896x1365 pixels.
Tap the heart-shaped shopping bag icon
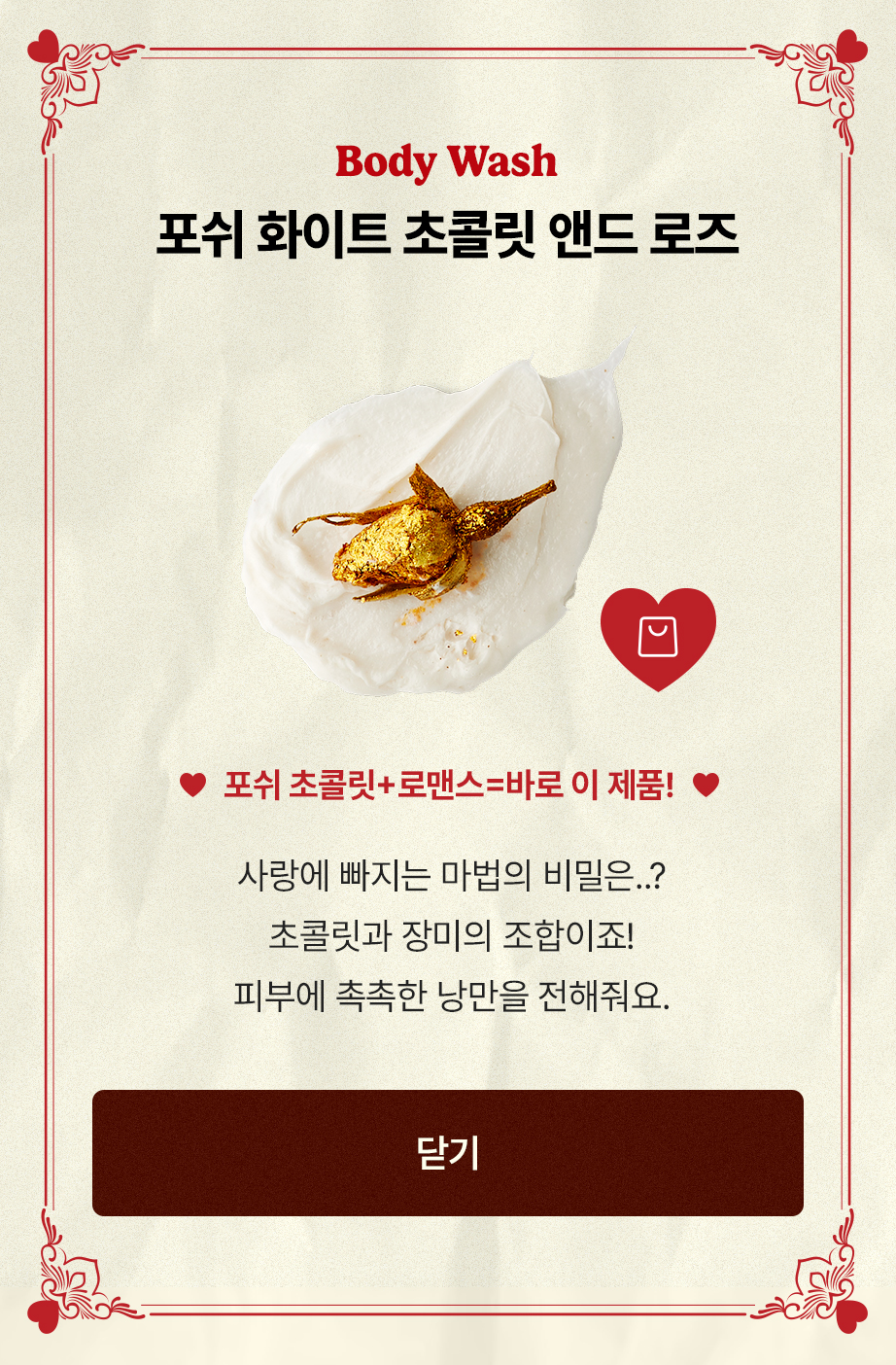pos(658,637)
